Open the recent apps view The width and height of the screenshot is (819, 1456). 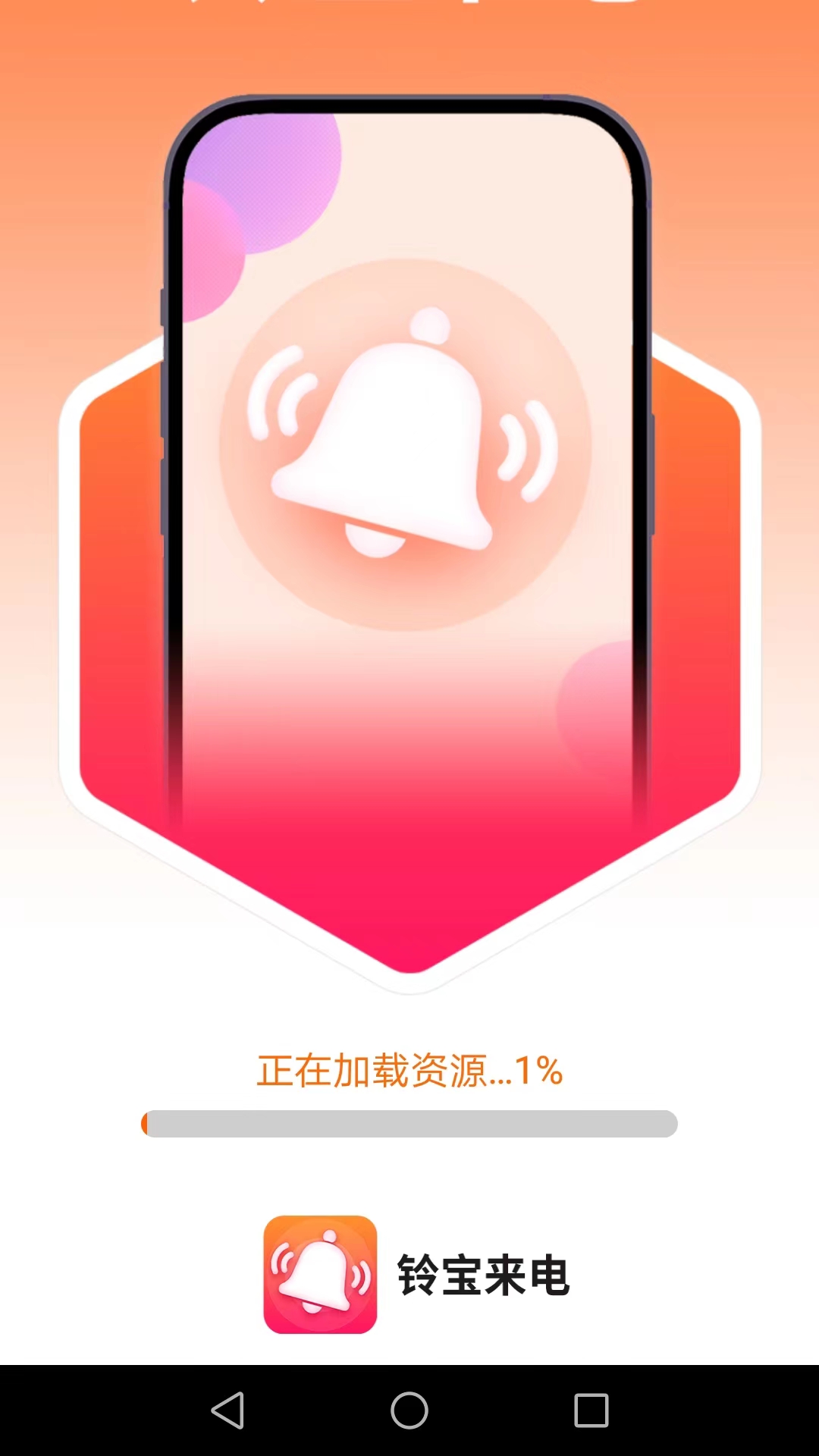[591, 1410]
